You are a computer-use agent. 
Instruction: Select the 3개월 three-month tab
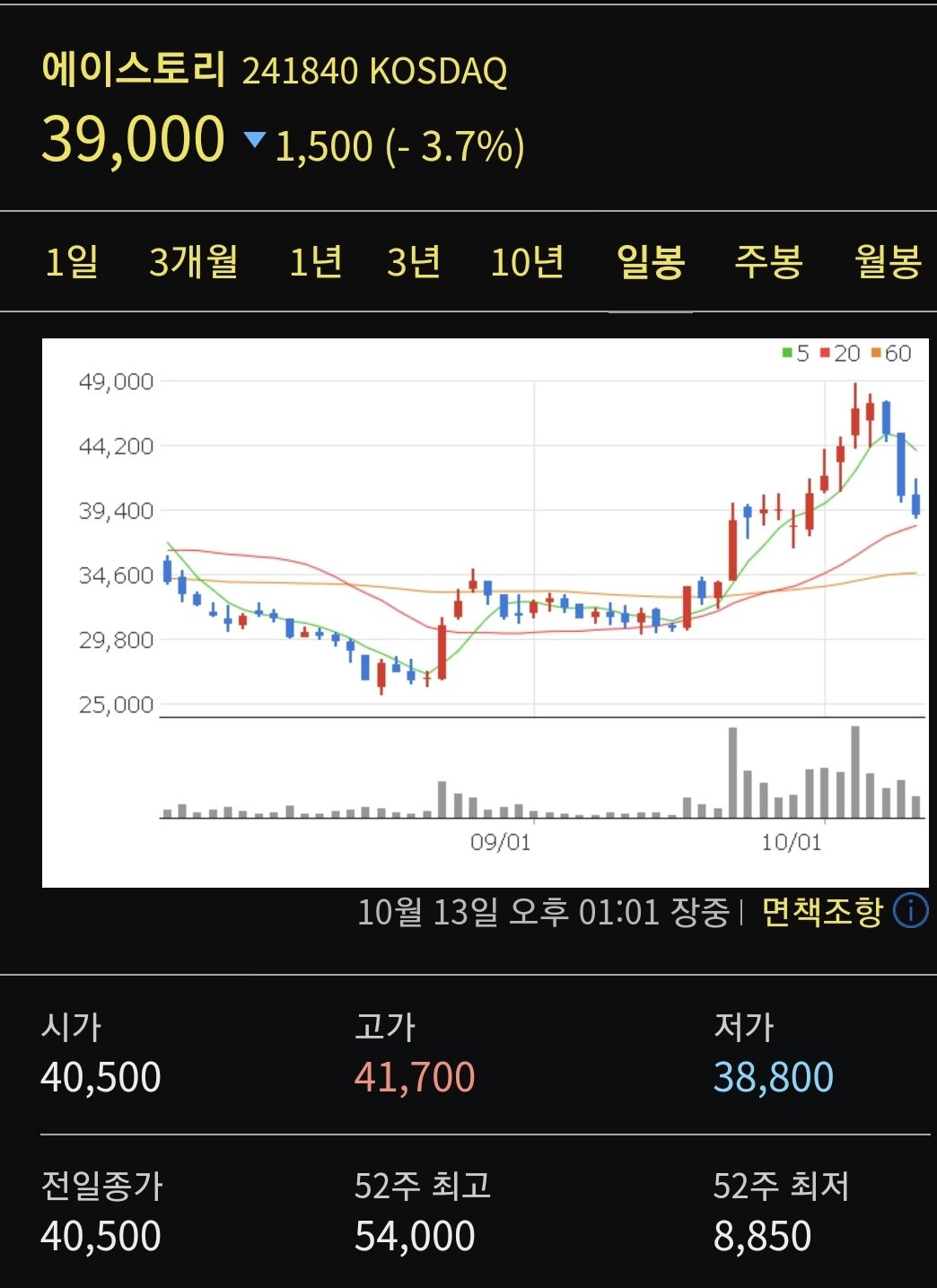coord(194,261)
